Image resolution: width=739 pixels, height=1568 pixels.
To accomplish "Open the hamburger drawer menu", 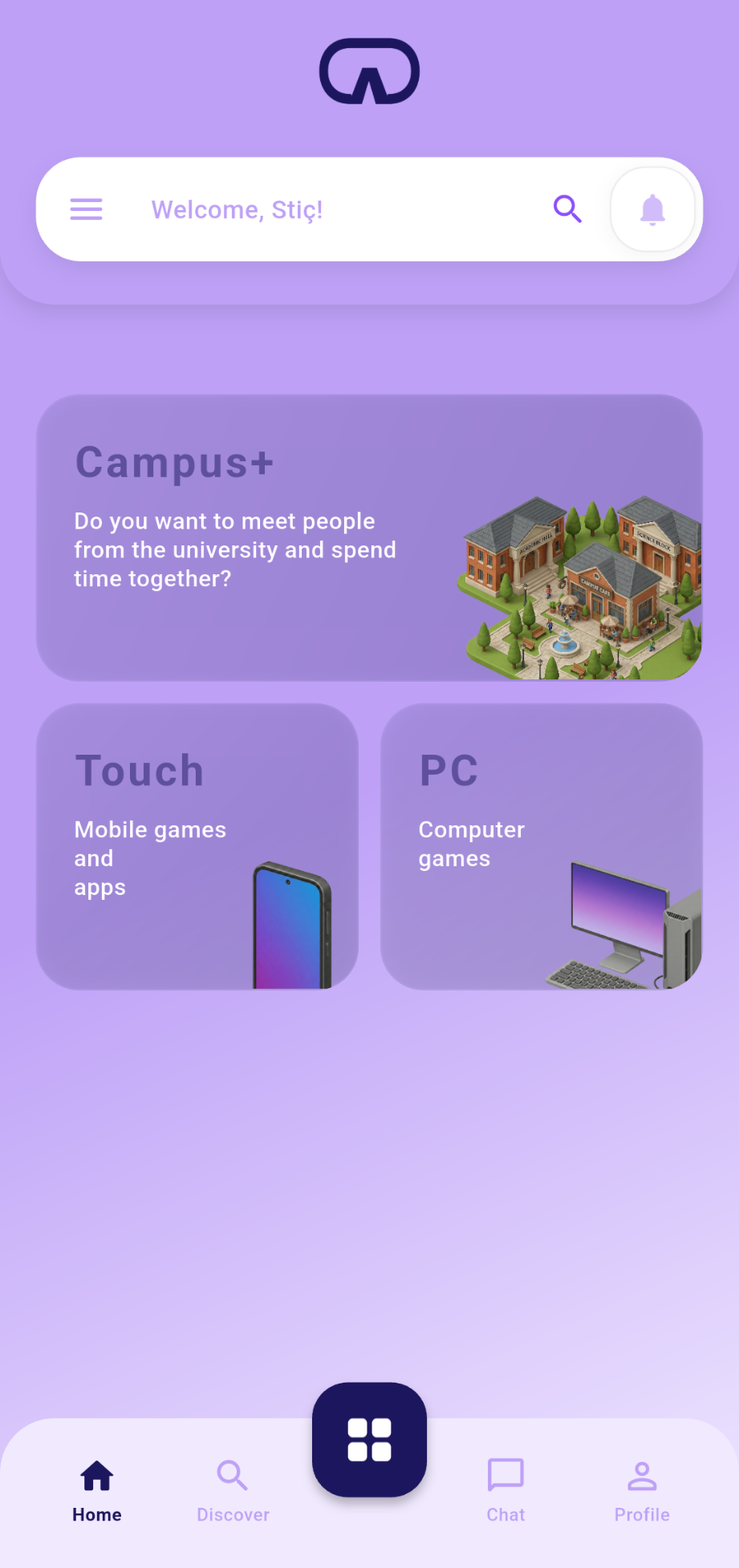I will pyautogui.click(x=86, y=209).
